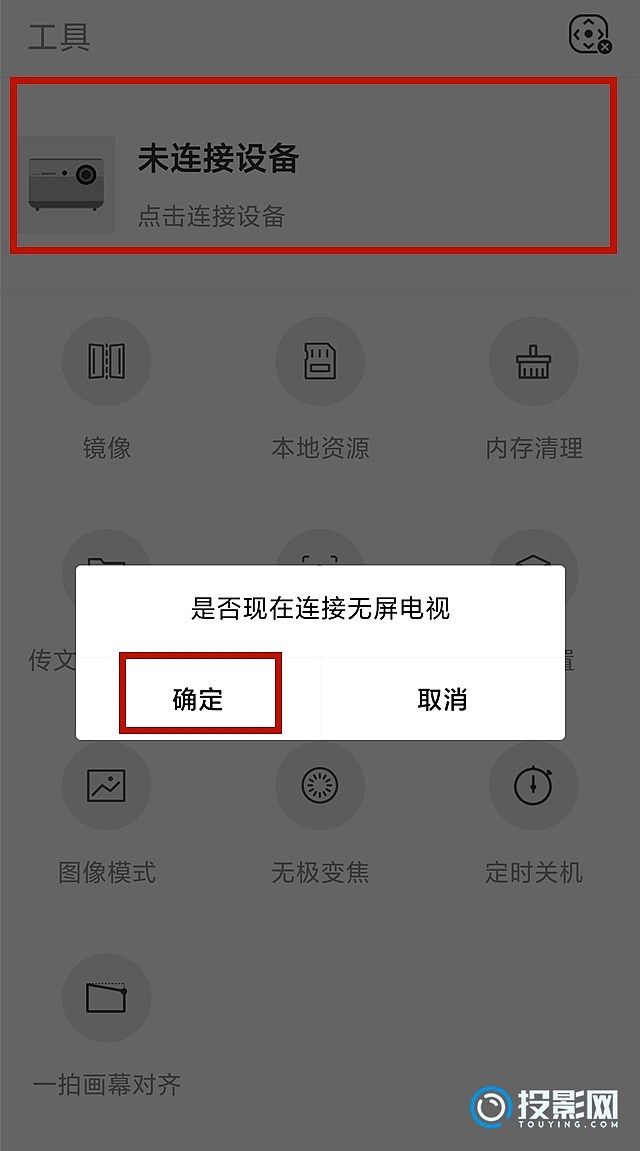Confirm connecting with 确定 button
This screenshot has width=640, height=1151.
[199, 698]
